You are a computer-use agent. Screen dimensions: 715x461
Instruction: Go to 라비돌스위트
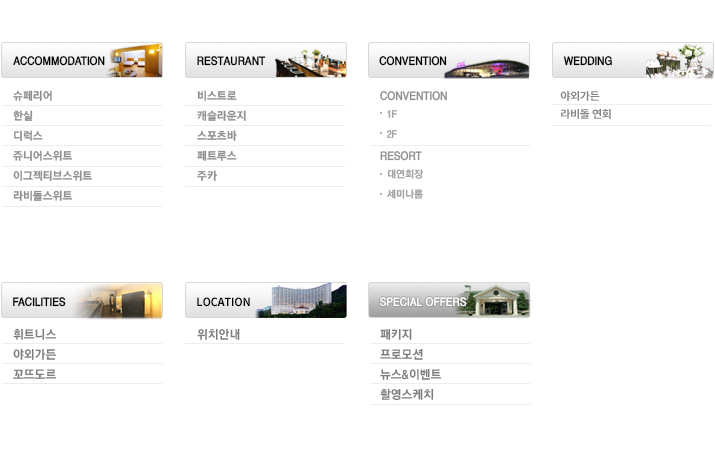coord(42,196)
